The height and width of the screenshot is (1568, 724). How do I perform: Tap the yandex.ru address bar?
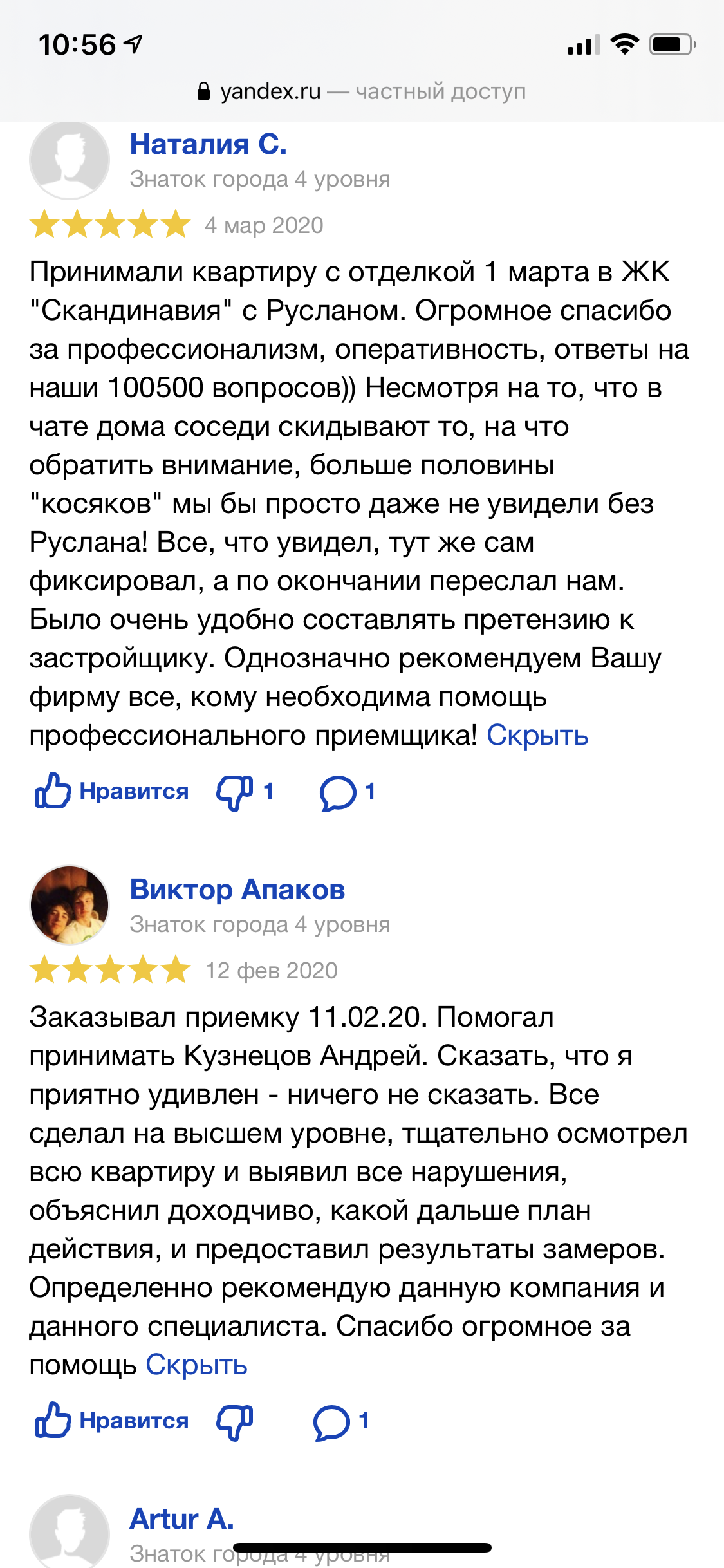[x=362, y=91]
